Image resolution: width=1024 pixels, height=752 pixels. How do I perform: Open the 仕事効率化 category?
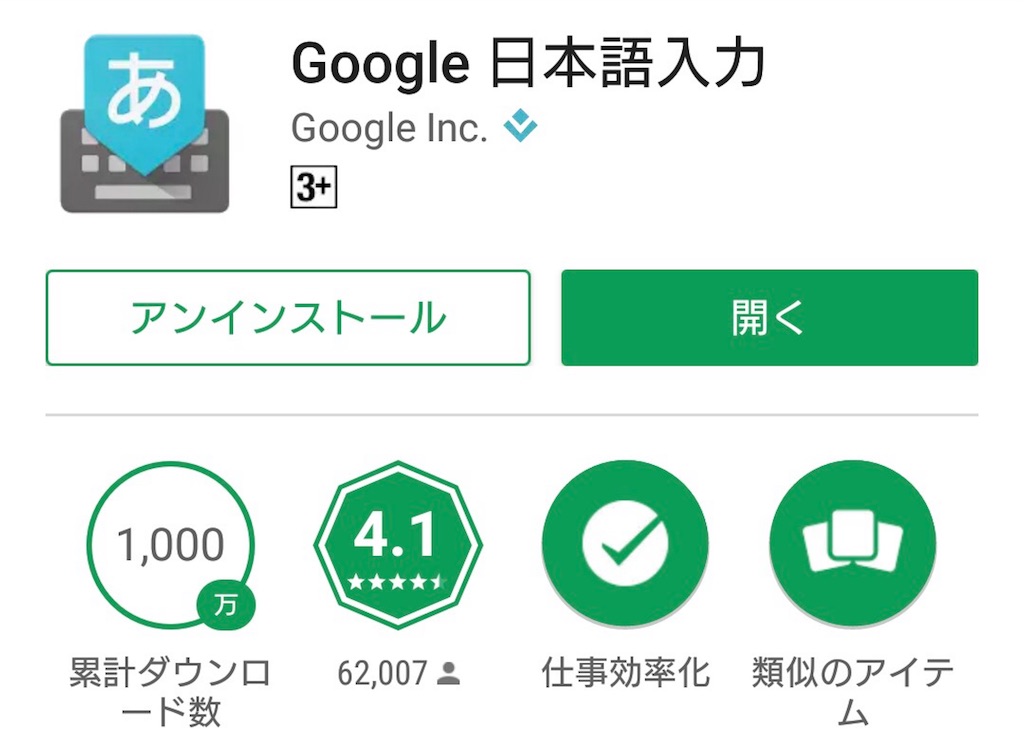pos(625,545)
